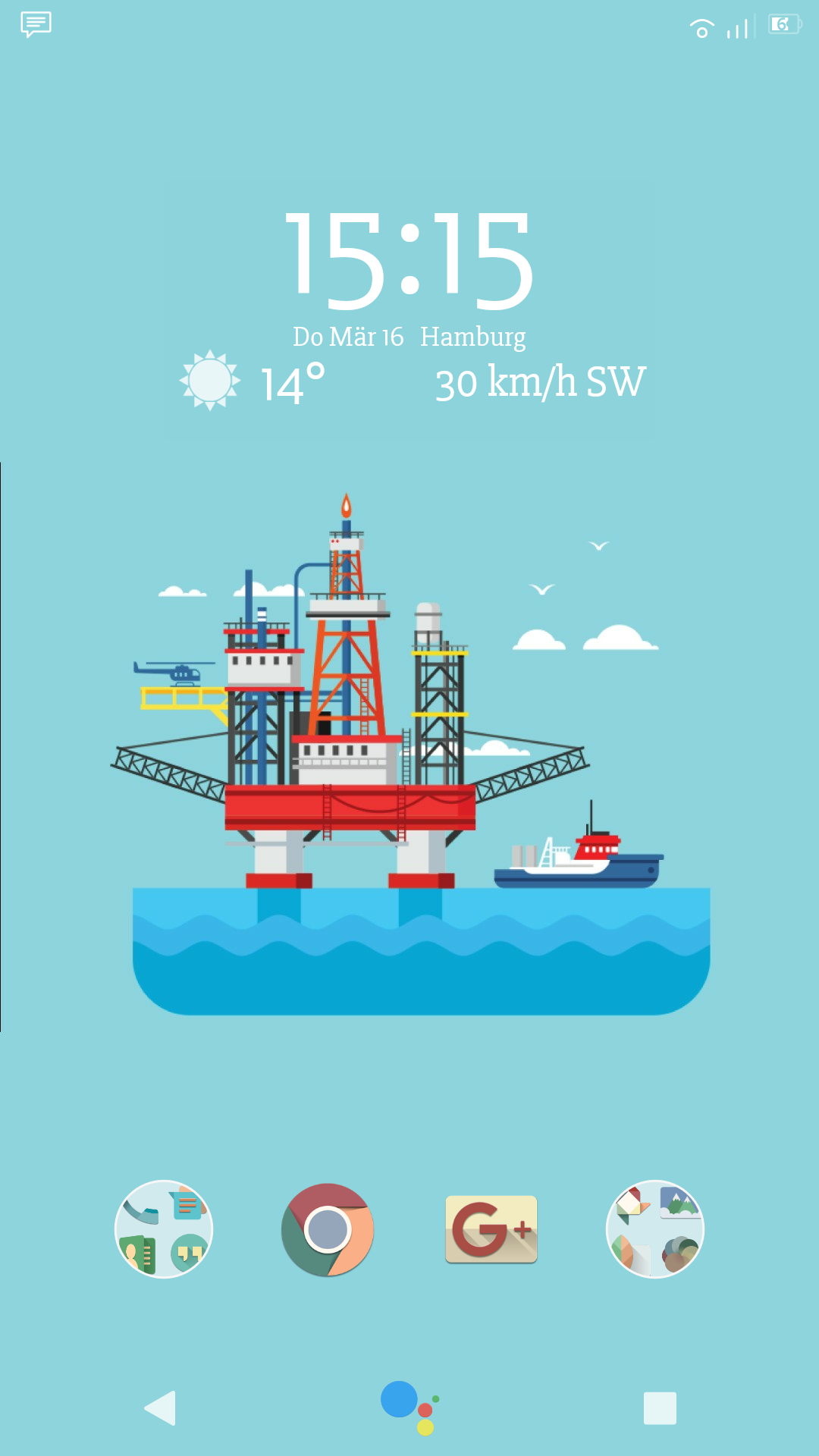Go back with the navigation arrow
Image resolution: width=819 pixels, height=1456 pixels.
(x=160, y=1407)
